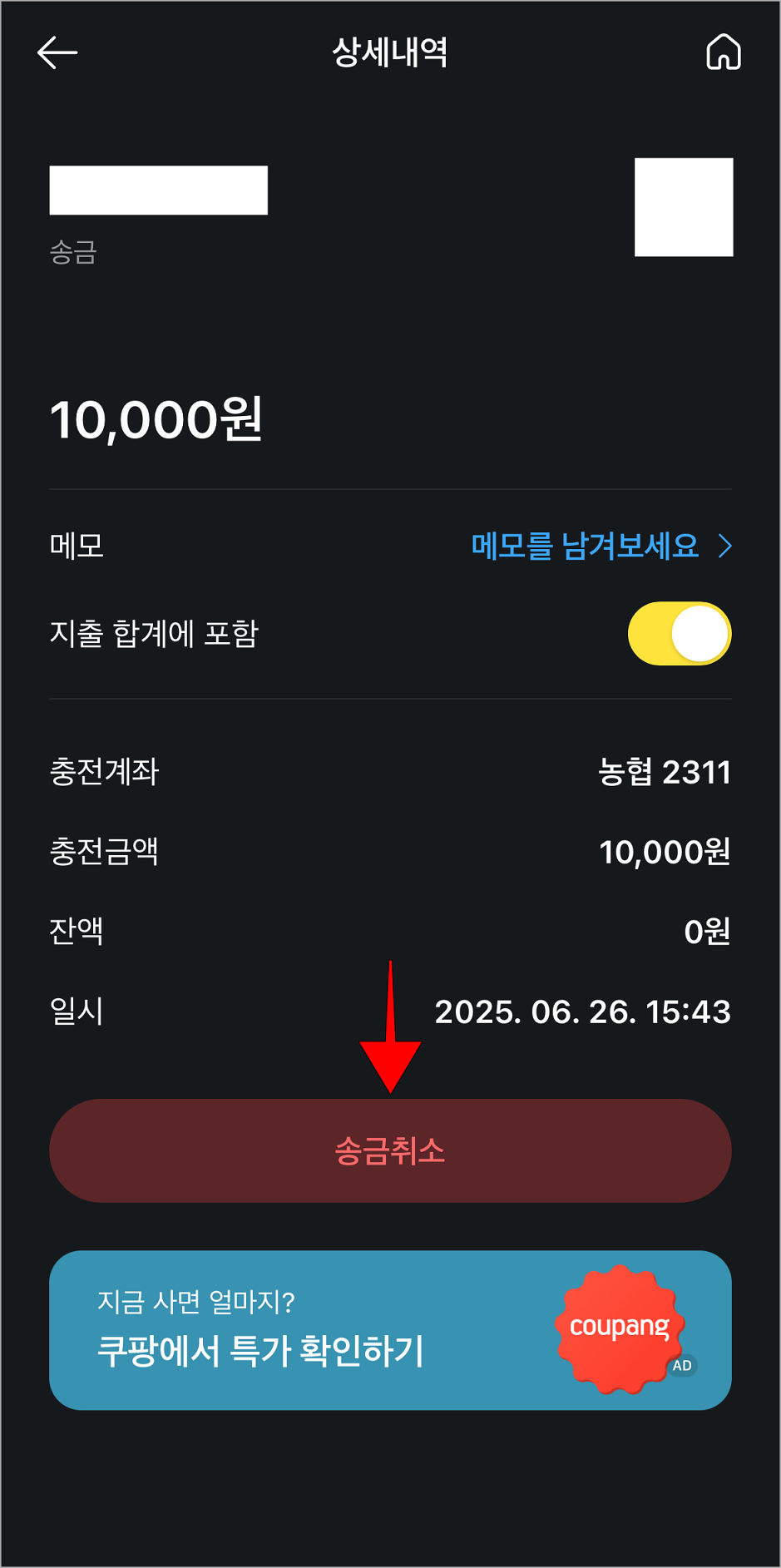781x1568 pixels.
Task: Click the back arrow at top left
Action: (x=57, y=52)
